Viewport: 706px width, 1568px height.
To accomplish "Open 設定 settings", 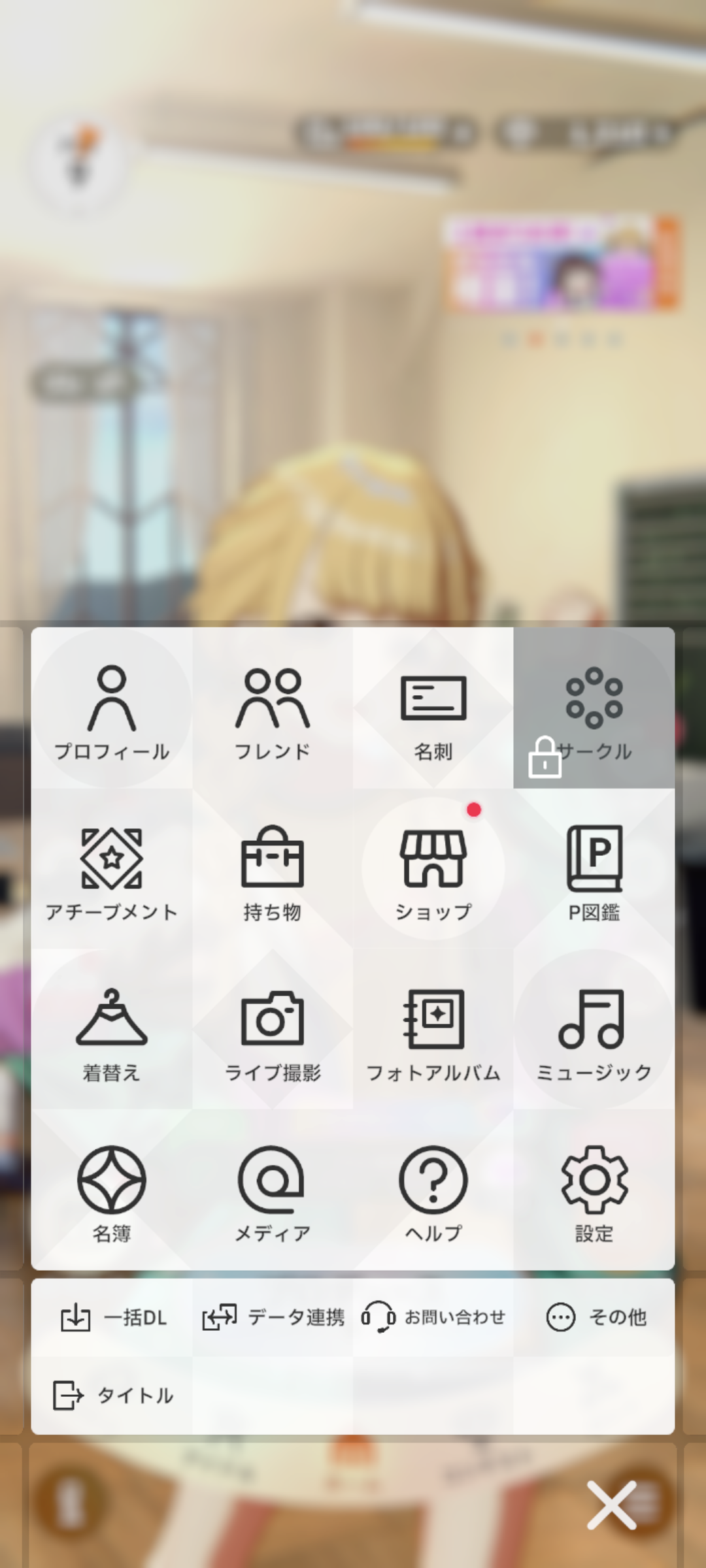I will [x=594, y=1190].
